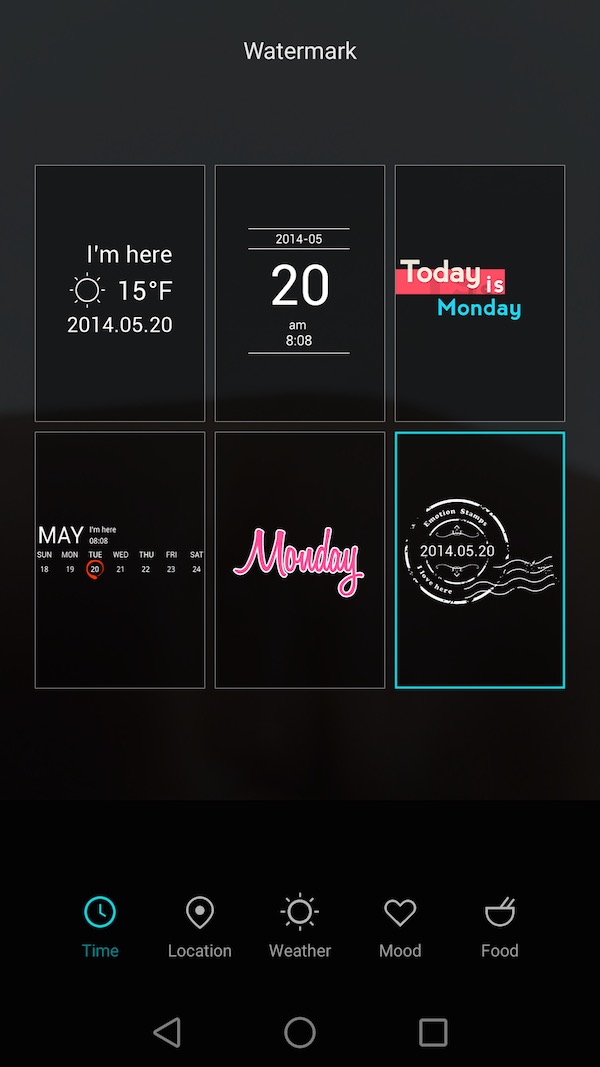Viewport: 600px width, 1067px height.
Task: Open the Food watermark tab
Action: coord(499,927)
